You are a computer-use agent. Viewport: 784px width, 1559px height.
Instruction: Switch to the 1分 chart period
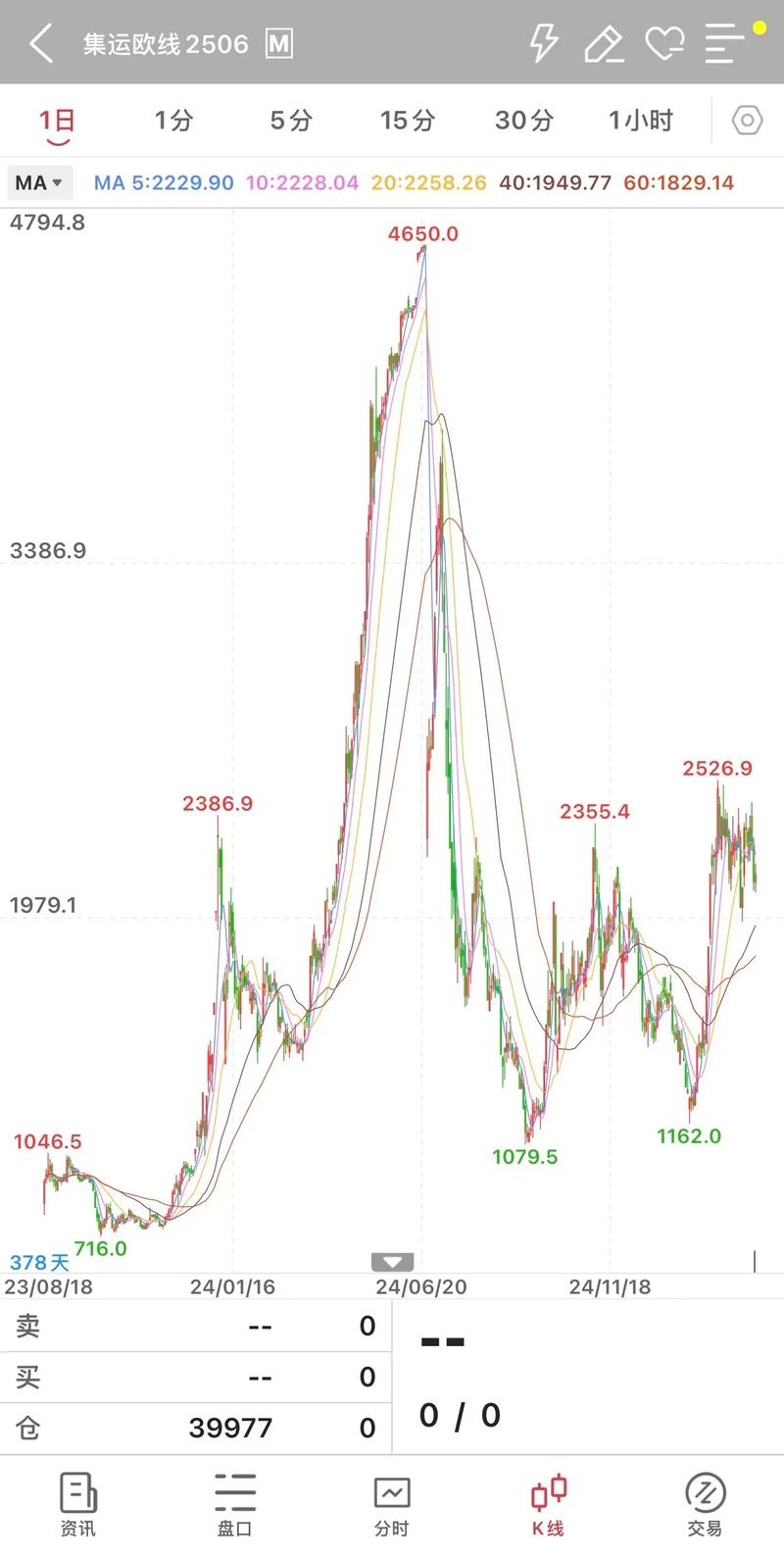[173, 121]
